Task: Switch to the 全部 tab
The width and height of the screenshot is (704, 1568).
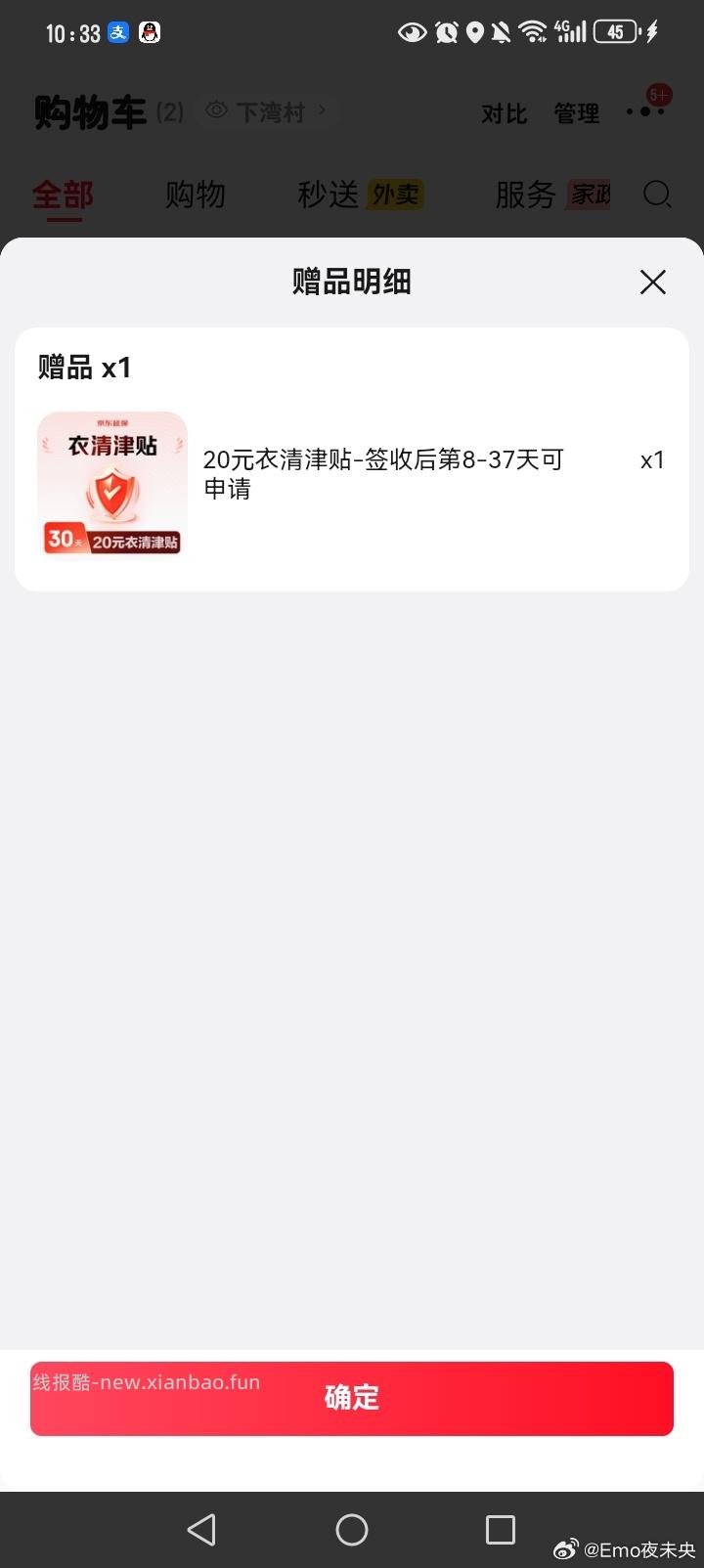Action: point(62,195)
